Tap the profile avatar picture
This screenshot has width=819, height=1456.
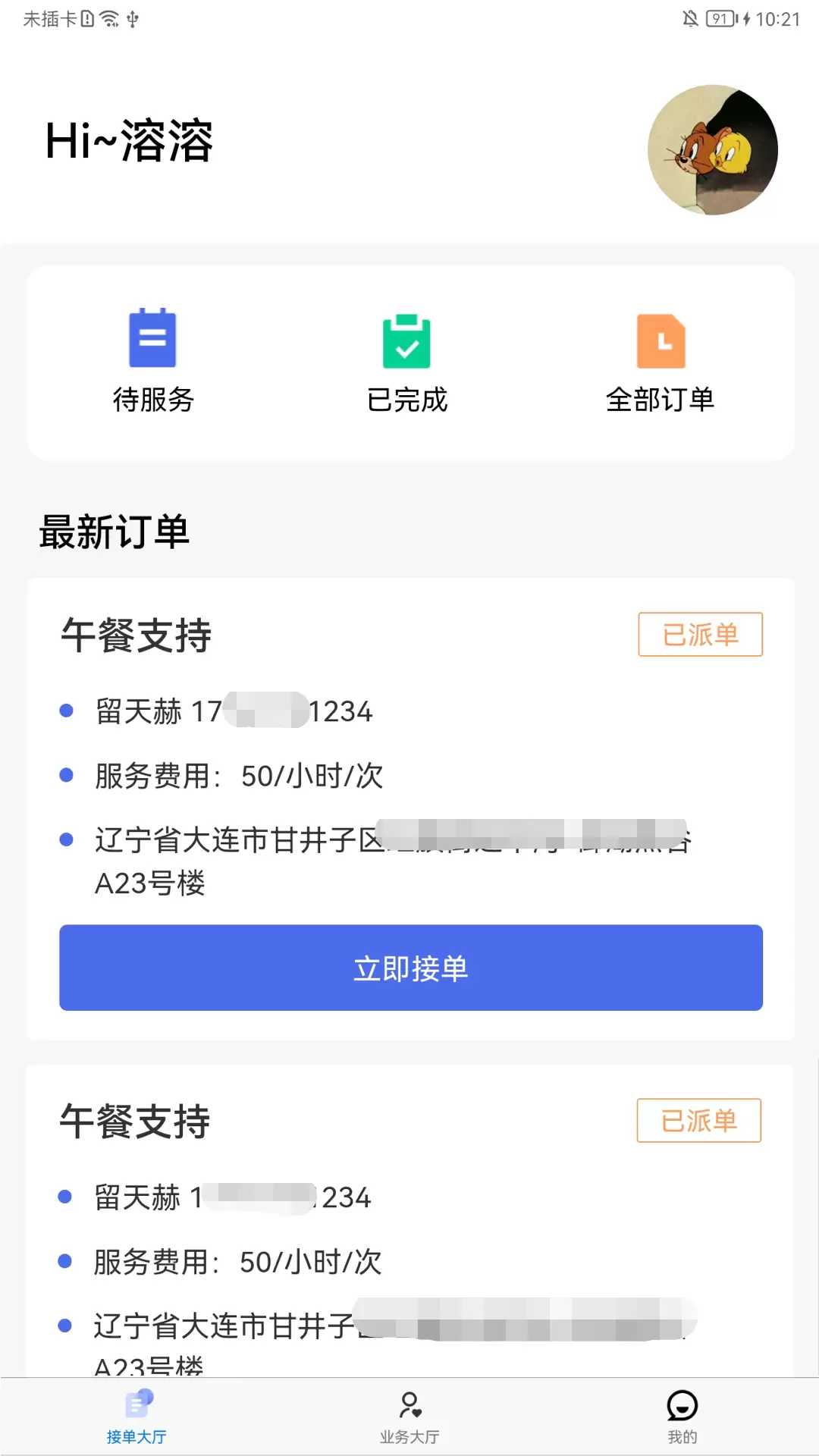[x=713, y=150]
